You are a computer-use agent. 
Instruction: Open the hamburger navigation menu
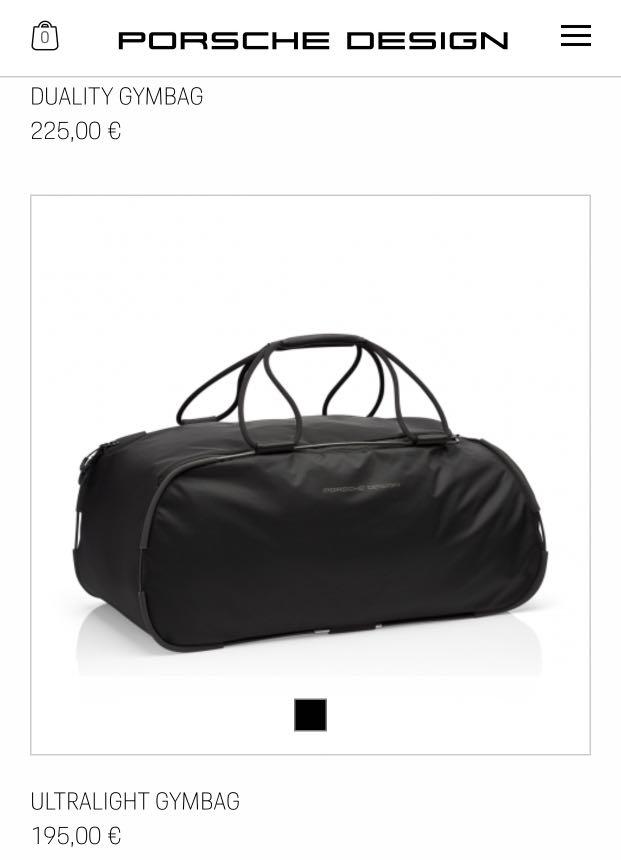point(575,36)
